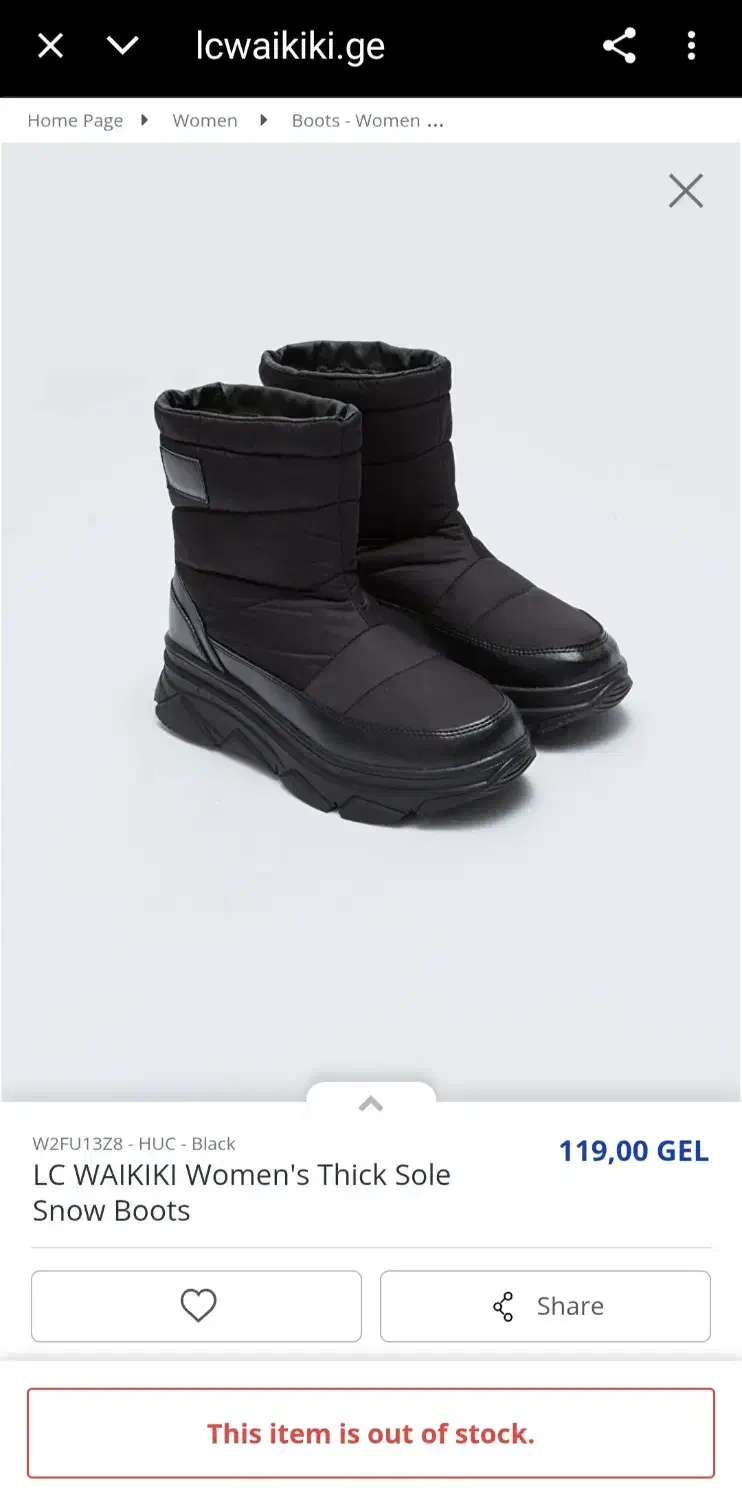The height and width of the screenshot is (1500, 742).
Task: Share this page from the browser bar
Action: (x=619, y=46)
